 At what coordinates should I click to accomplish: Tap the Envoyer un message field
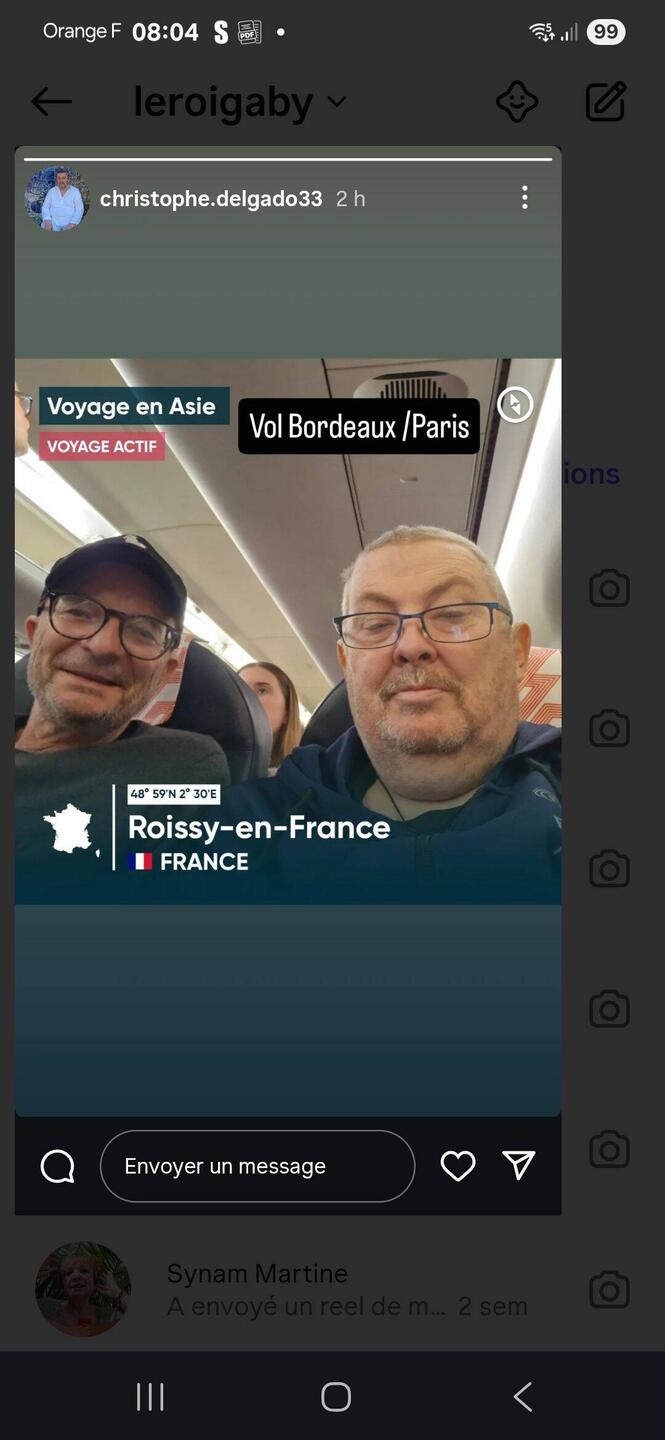(x=257, y=1166)
